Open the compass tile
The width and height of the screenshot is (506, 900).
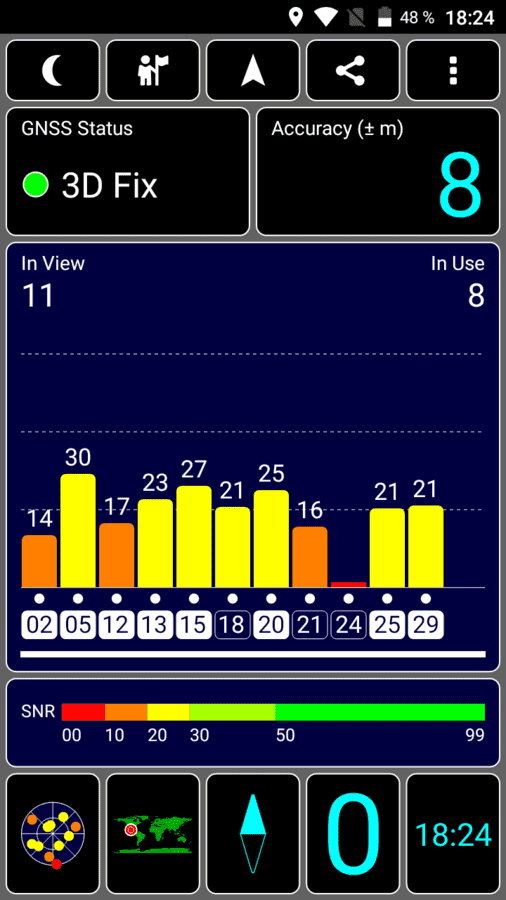253,833
